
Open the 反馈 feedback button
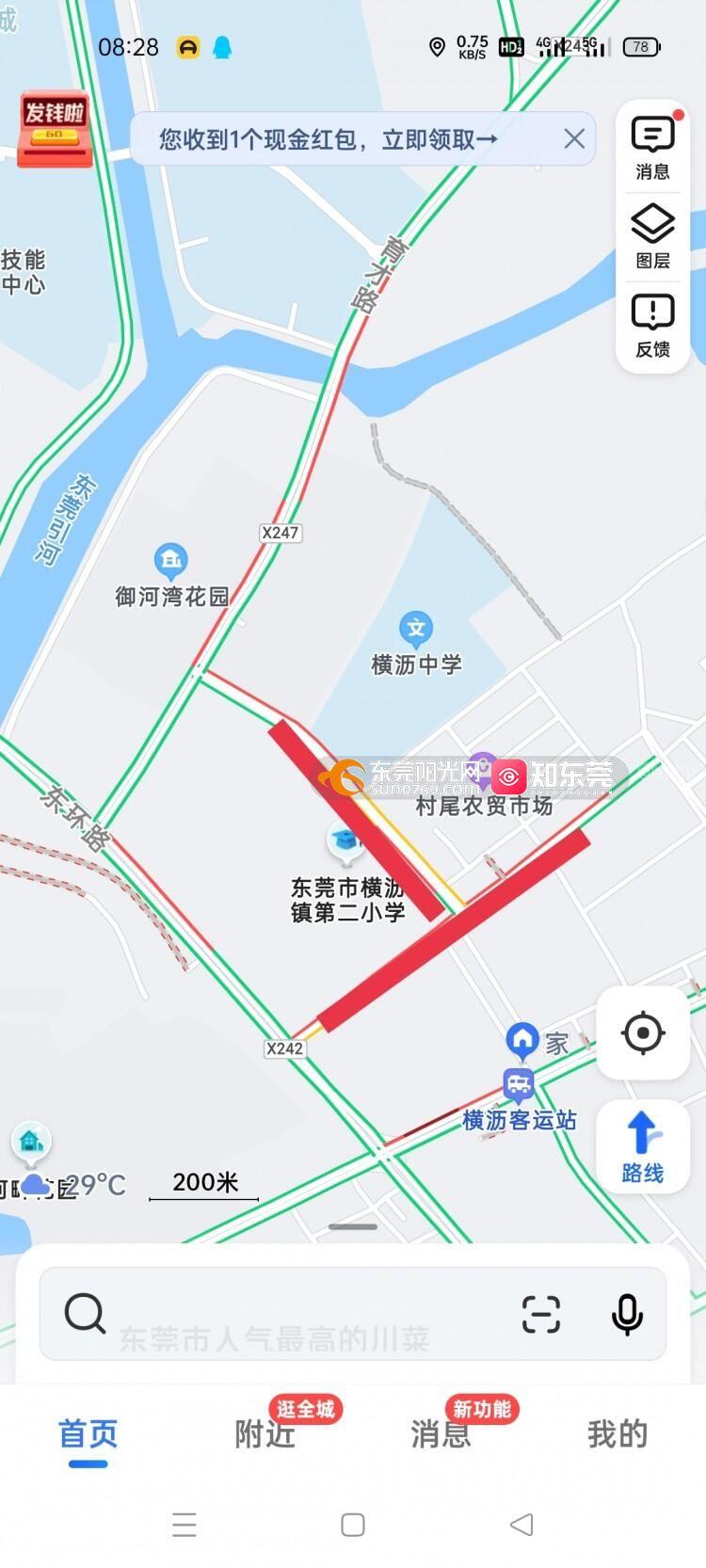pos(652,326)
